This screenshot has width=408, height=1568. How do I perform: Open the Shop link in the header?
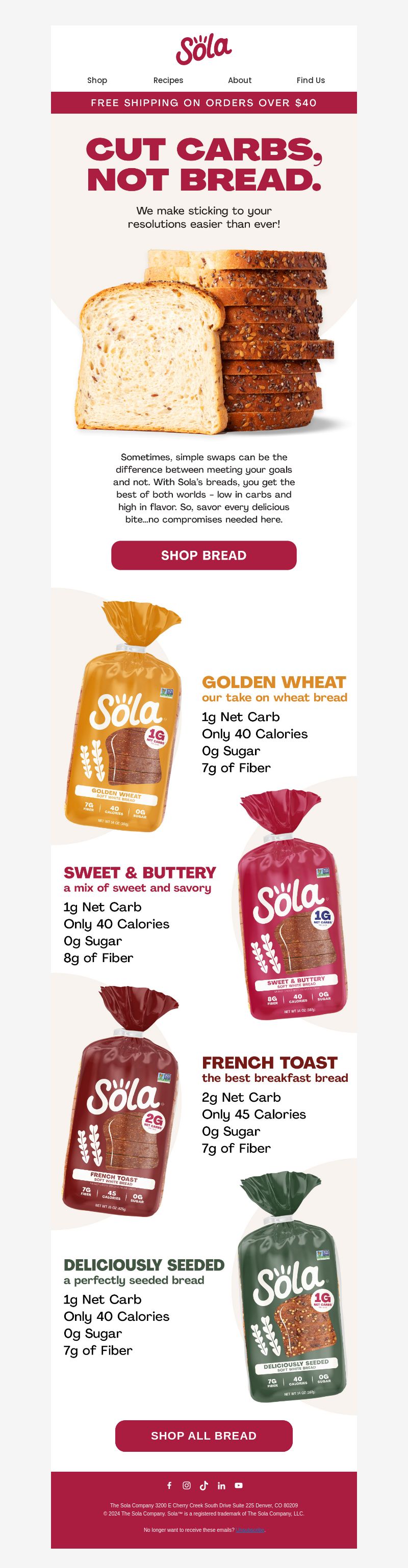97,81
